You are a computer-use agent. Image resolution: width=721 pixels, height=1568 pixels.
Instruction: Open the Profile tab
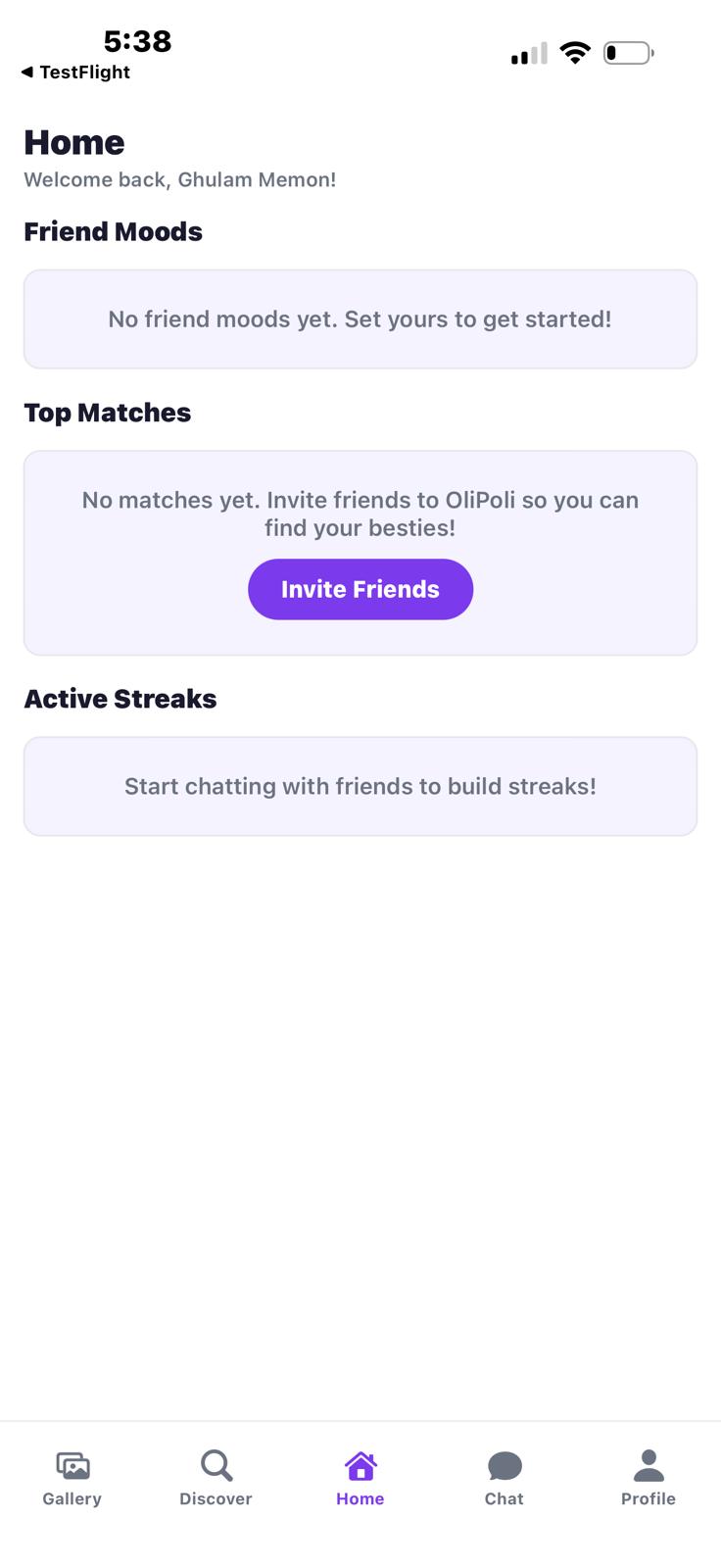click(649, 1478)
